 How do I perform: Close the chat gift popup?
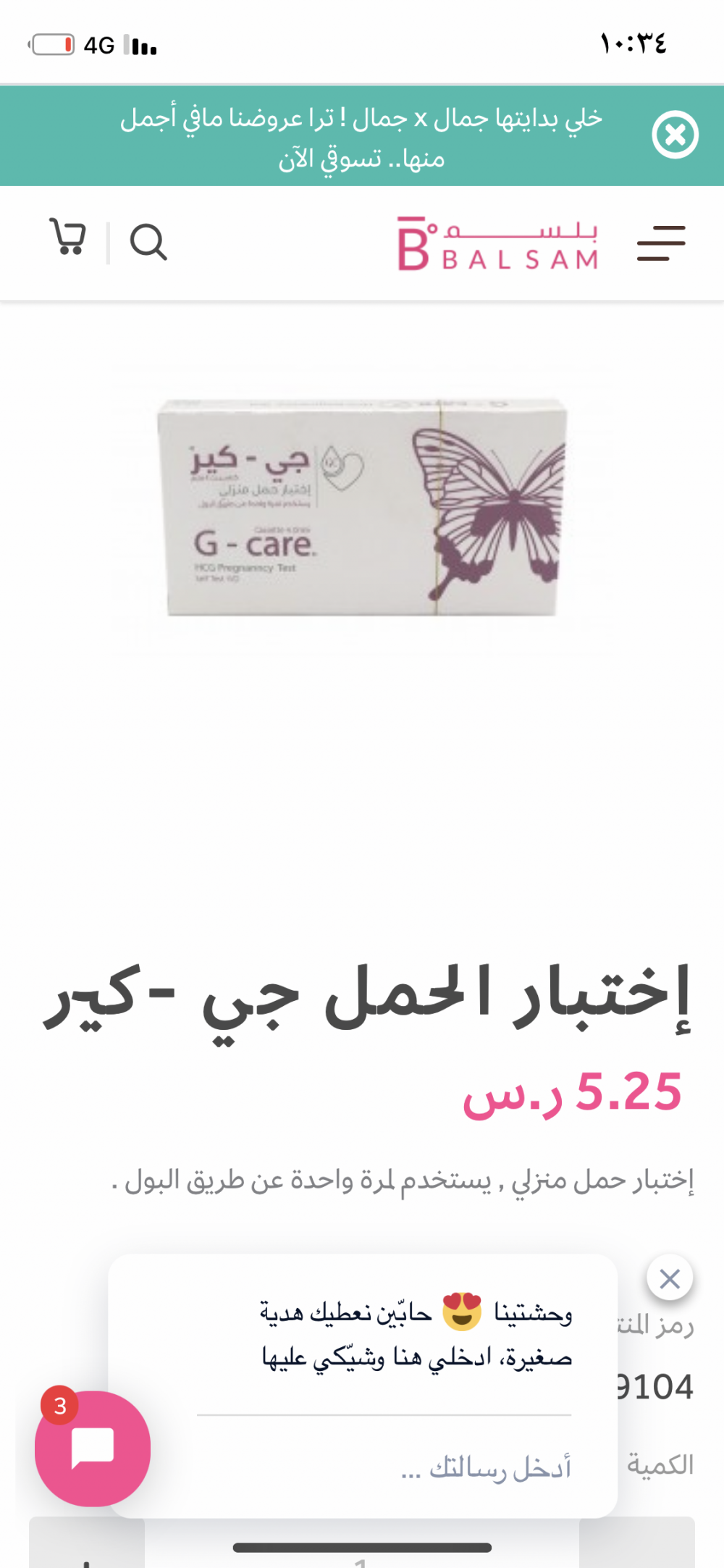click(670, 1279)
